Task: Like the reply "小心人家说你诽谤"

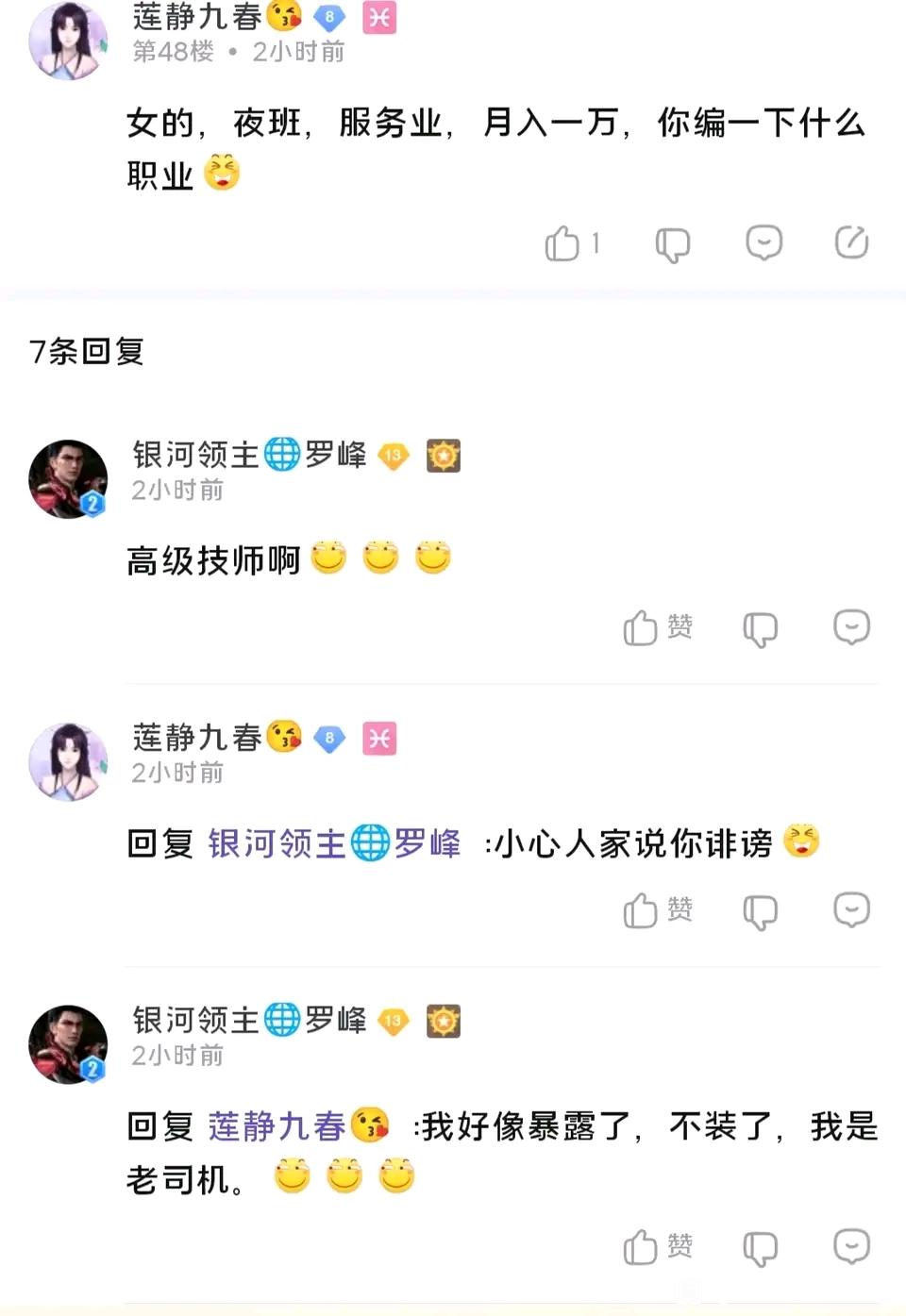Action: 642,910
